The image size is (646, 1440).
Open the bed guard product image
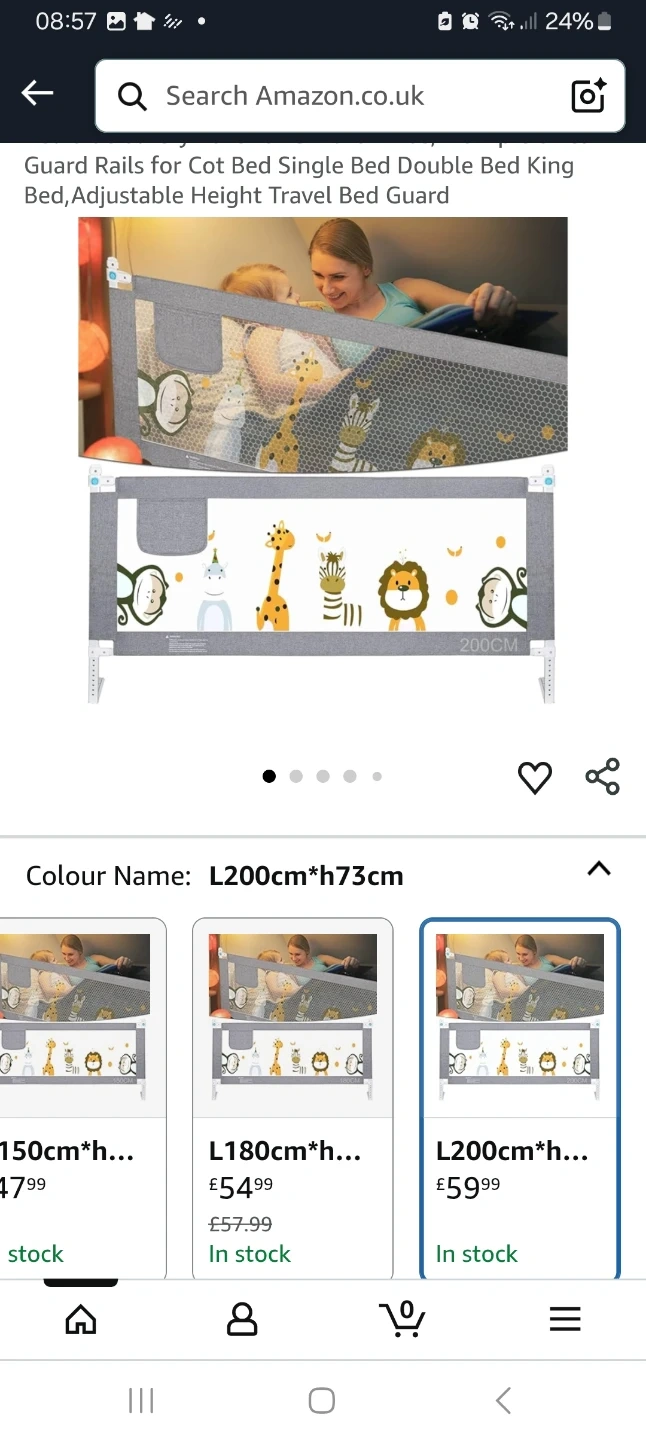pyautogui.click(x=322, y=460)
